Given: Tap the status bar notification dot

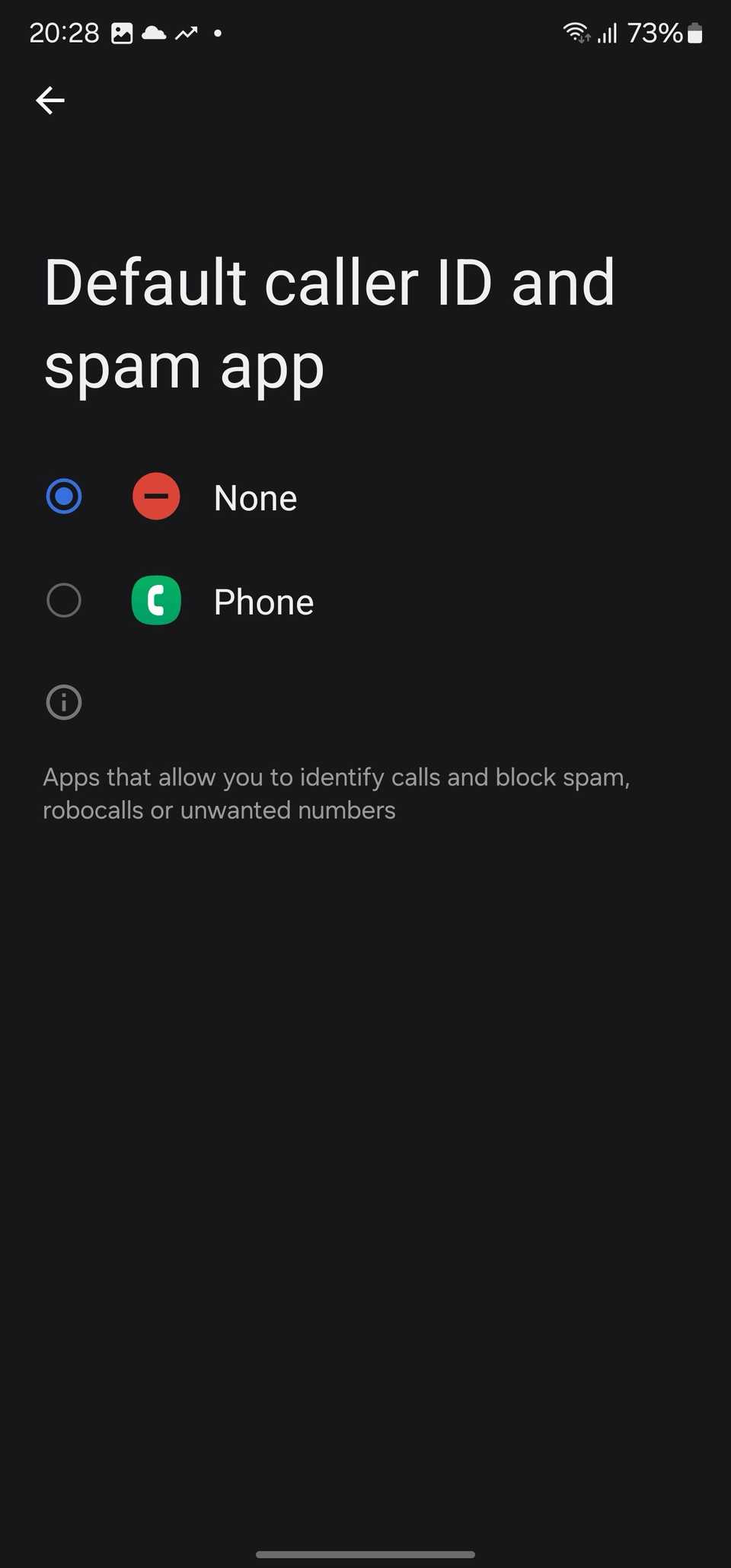Looking at the screenshot, I should [217, 34].
